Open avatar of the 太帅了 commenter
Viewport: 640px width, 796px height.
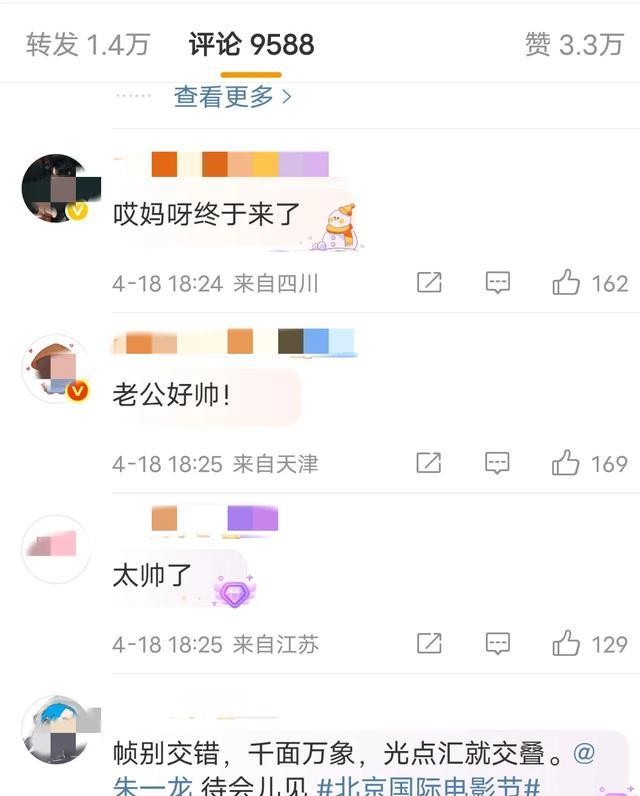pyautogui.click(x=56, y=549)
